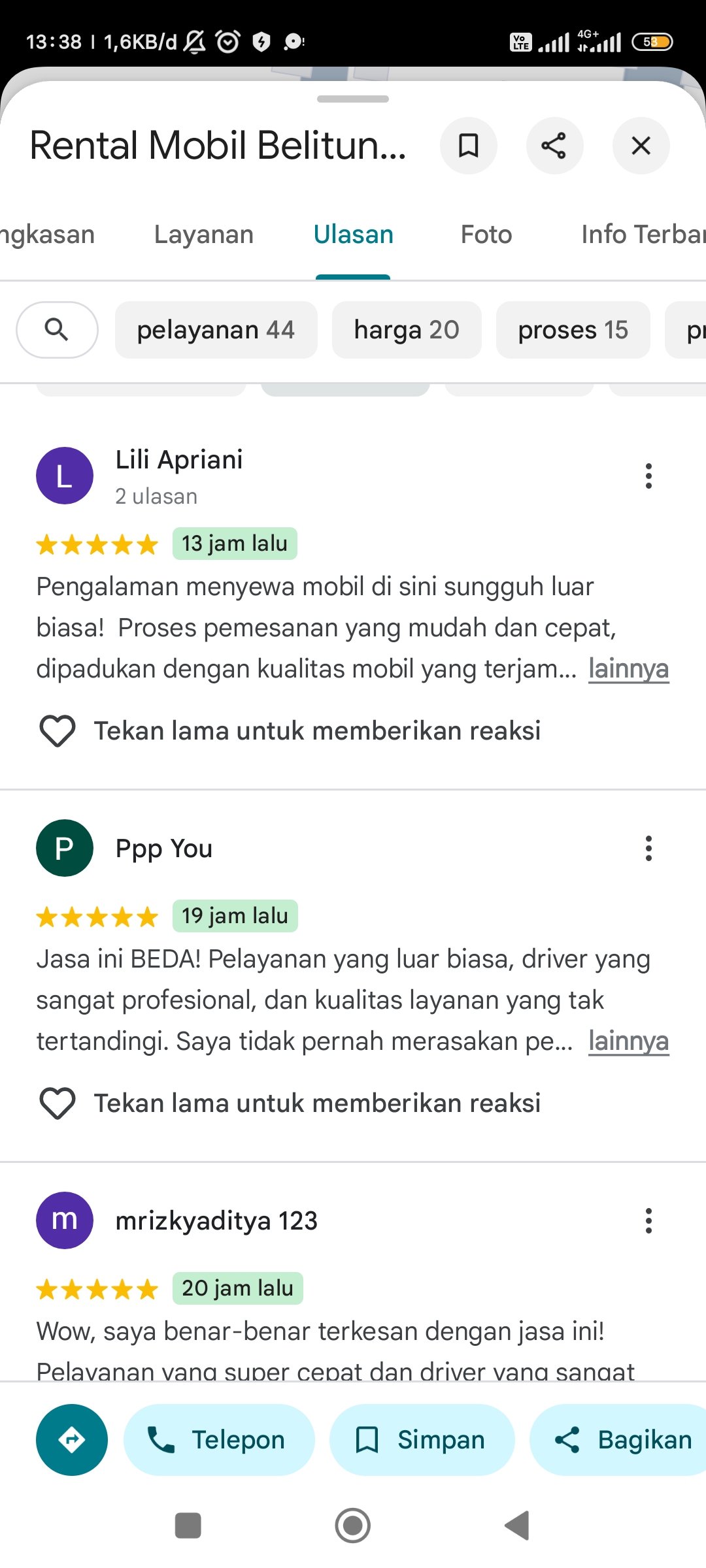Image resolution: width=706 pixels, height=1568 pixels.
Task: Filter reviews by the pelayanan 44 chip
Action: (216, 330)
